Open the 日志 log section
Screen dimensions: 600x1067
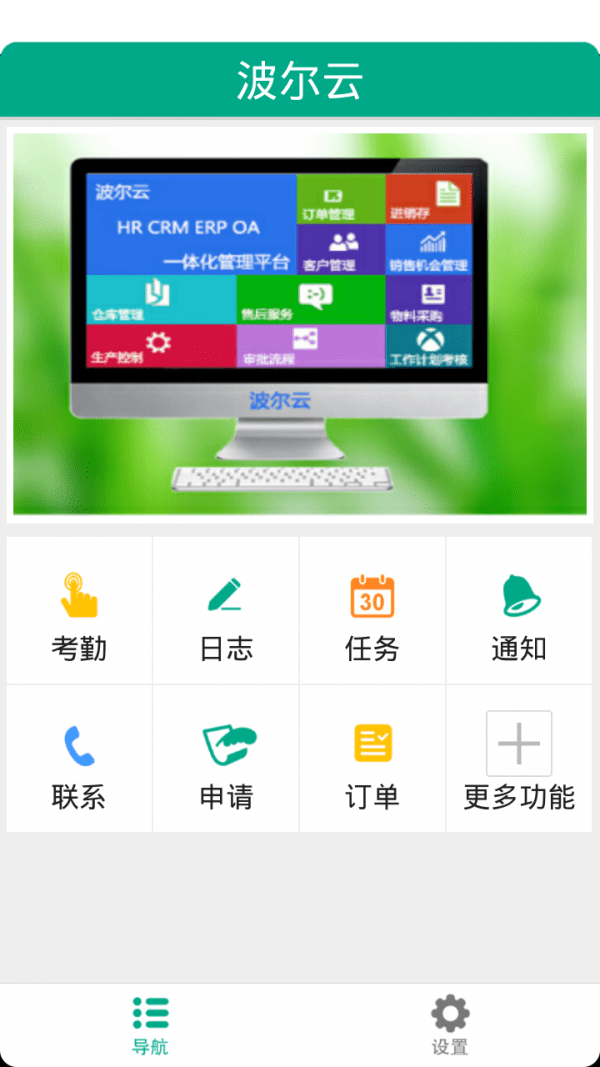pyautogui.click(x=226, y=612)
